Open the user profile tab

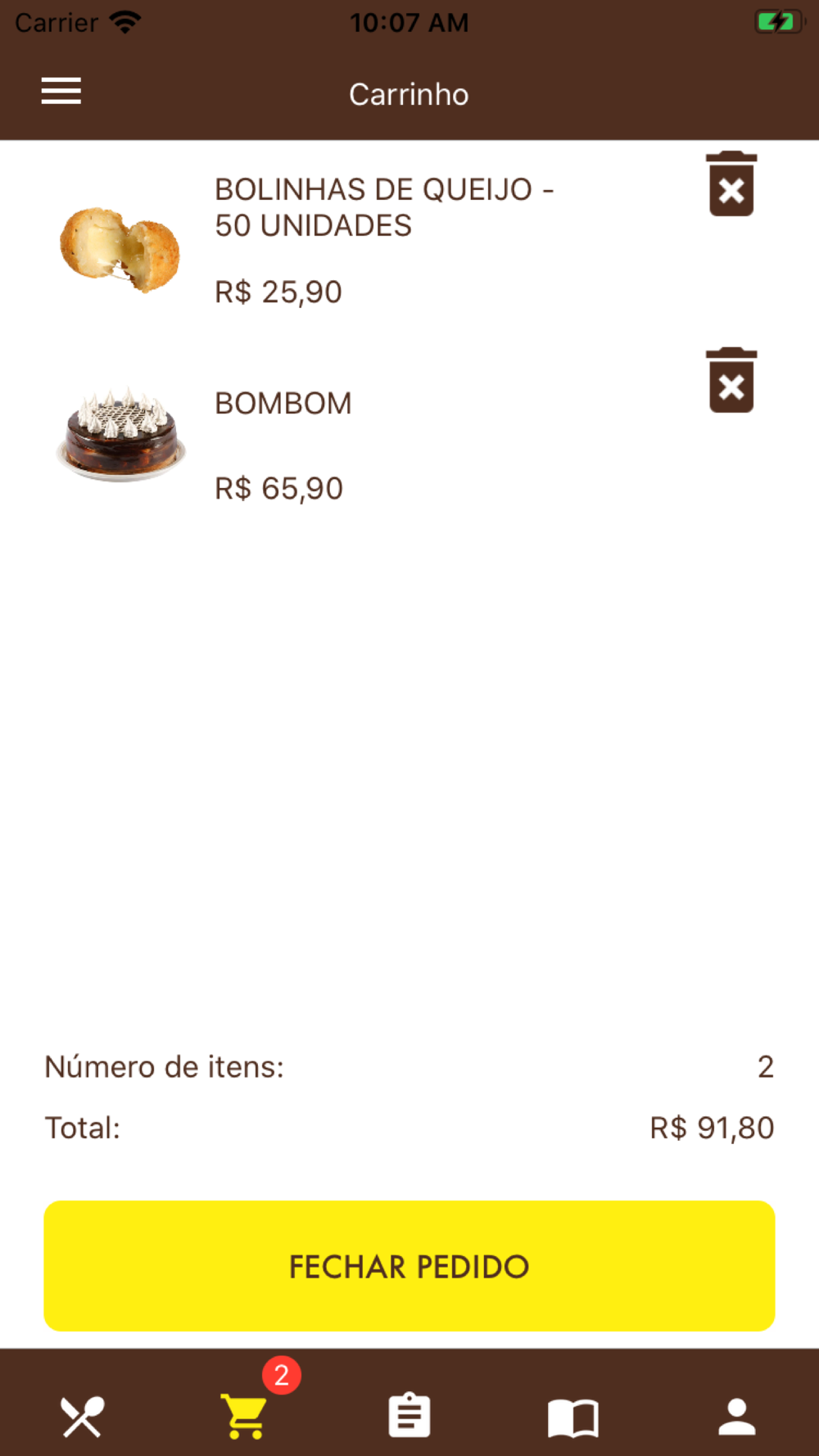click(737, 1417)
